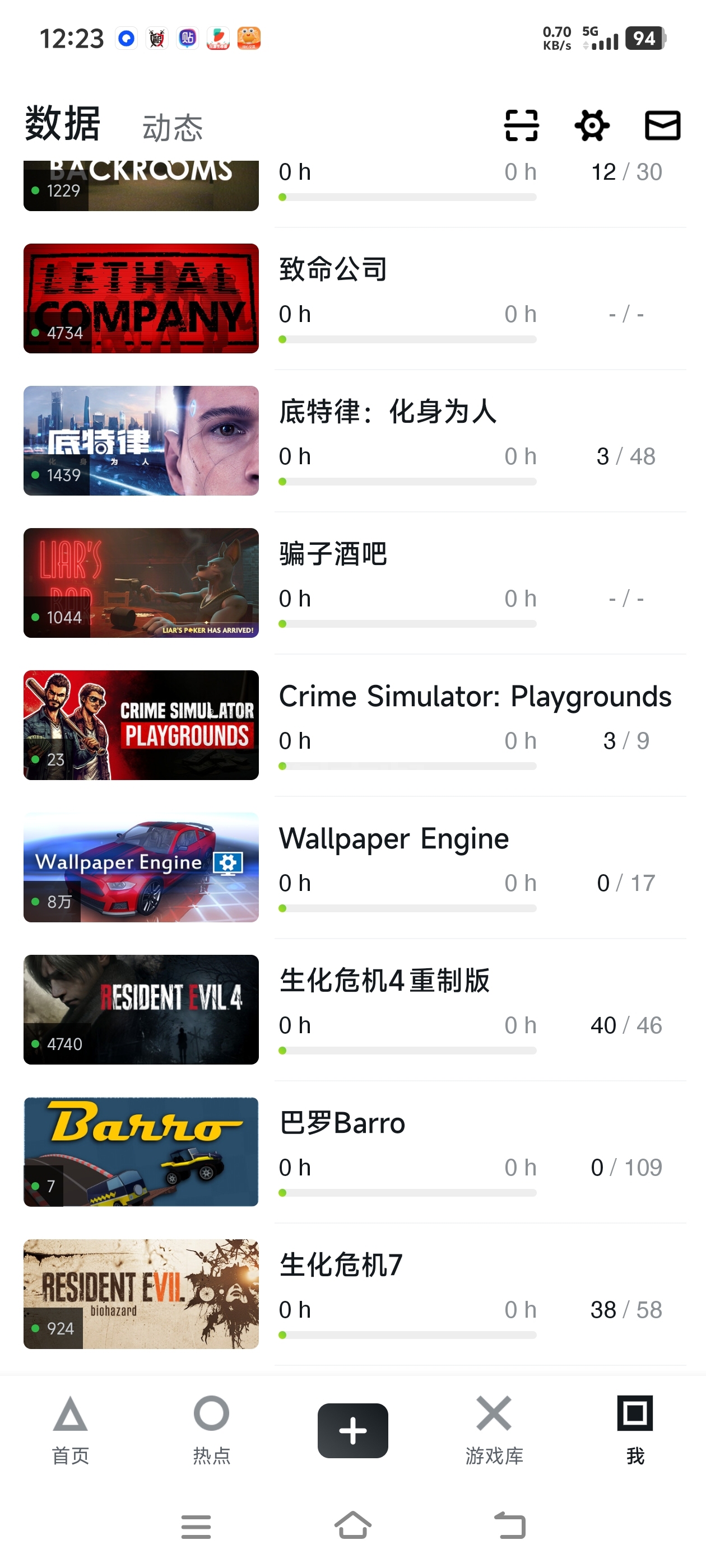Tap the system back button

(509, 1526)
